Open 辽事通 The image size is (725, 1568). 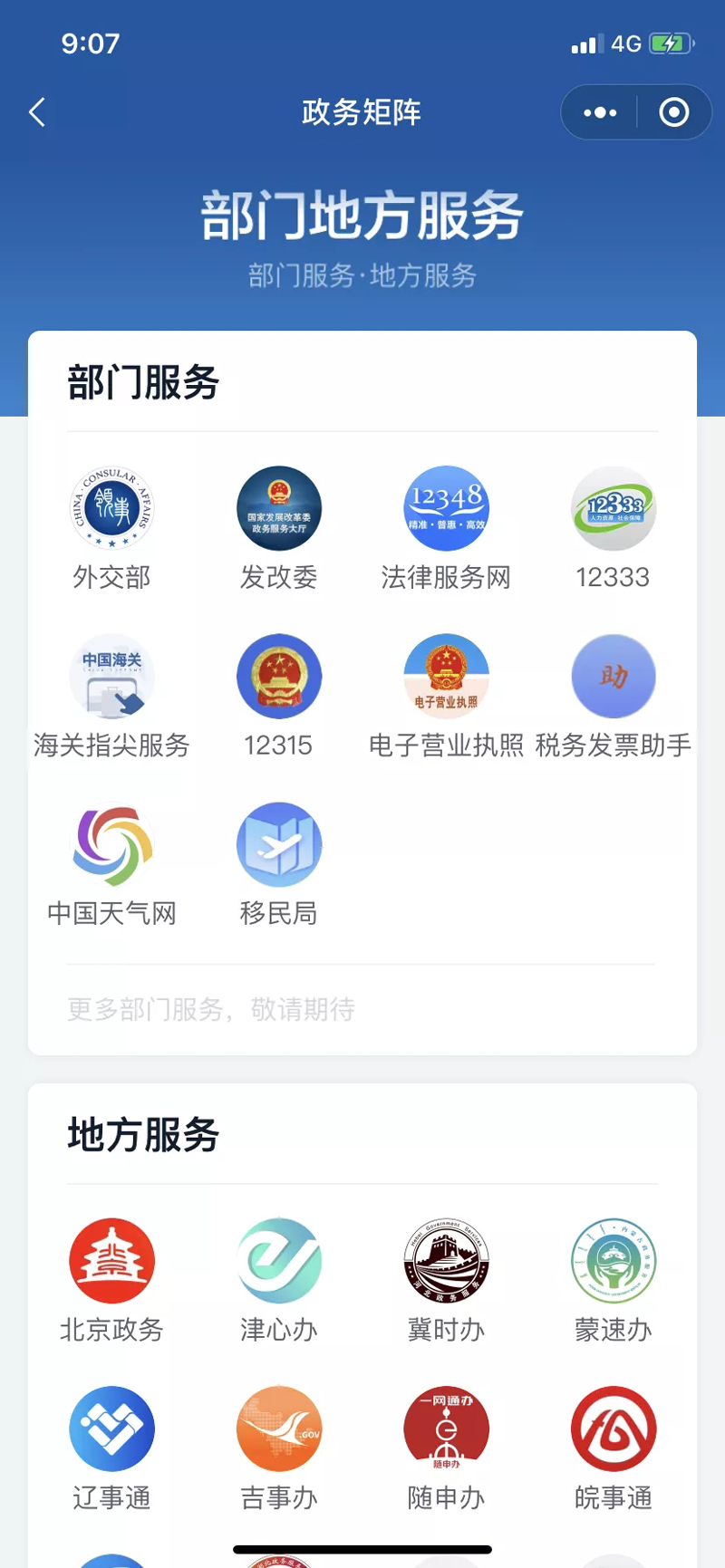click(x=112, y=1429)
